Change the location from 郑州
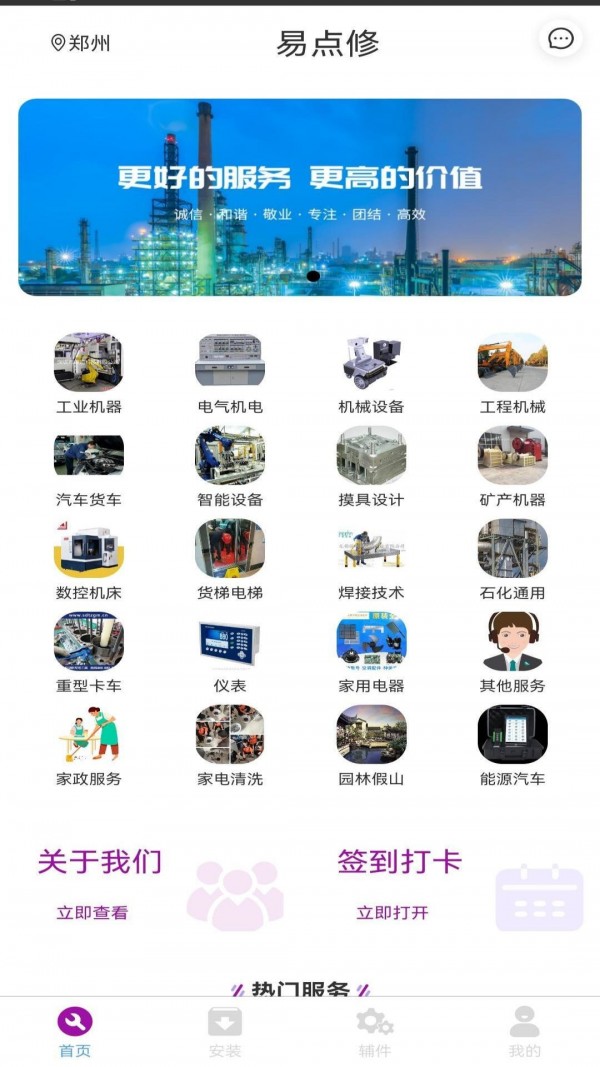The image size is (600, 1067). coord(81,43)
